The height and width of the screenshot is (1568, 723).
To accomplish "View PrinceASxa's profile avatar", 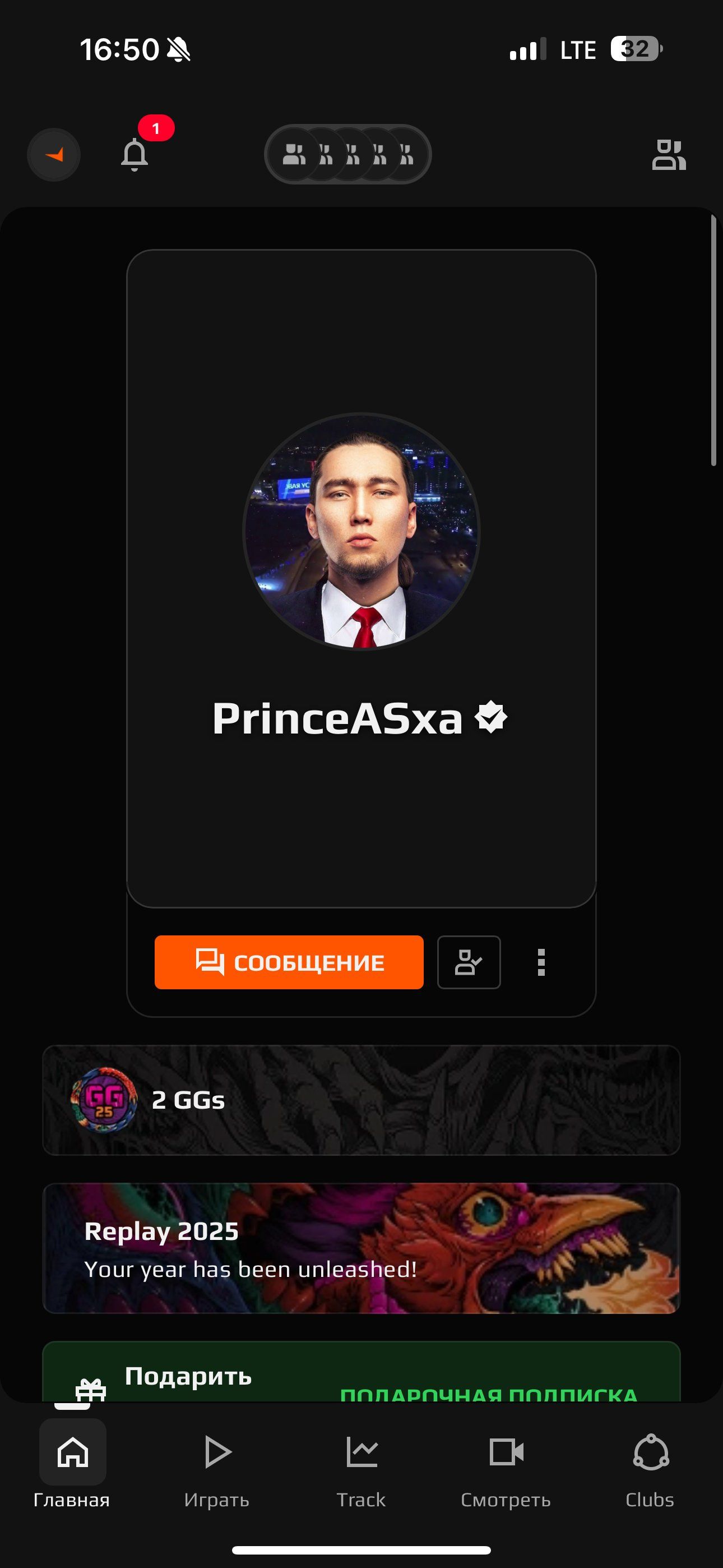I will click(361, 531).
